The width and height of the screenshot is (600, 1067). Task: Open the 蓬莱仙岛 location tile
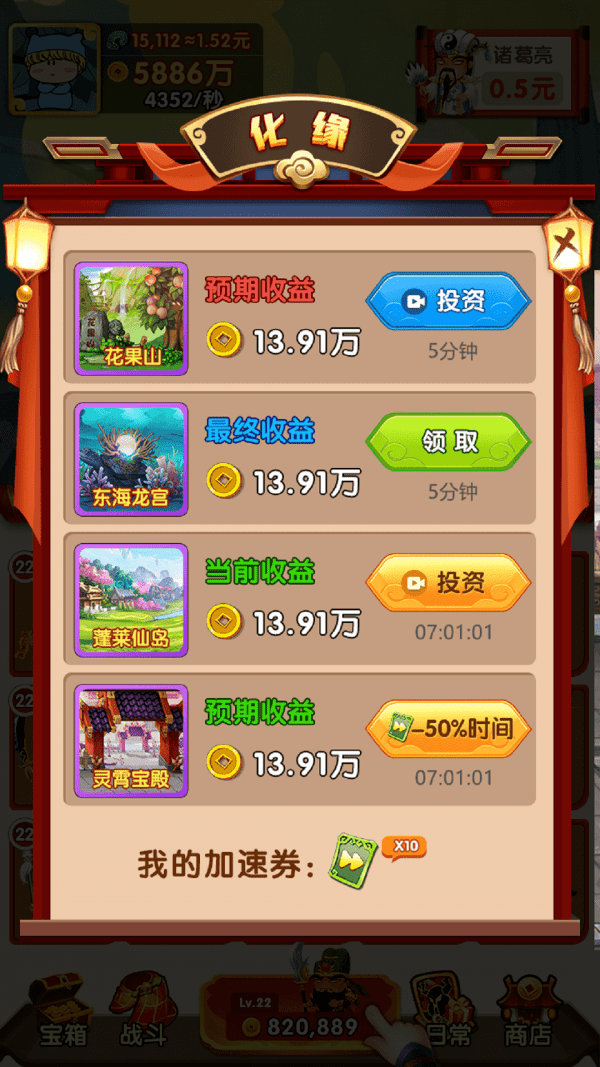pos(132,600)
